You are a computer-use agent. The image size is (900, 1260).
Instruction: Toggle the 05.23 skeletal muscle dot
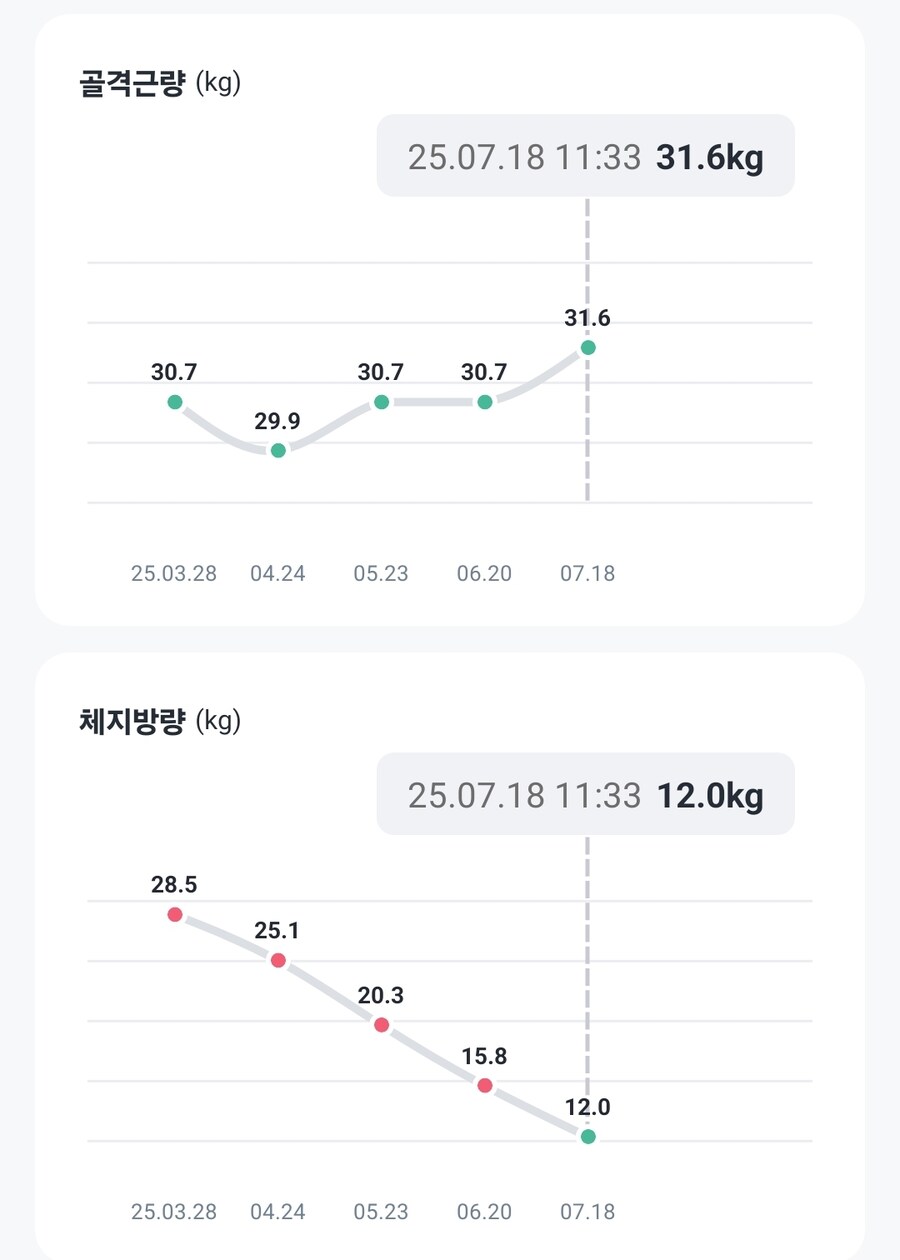coord(381,402)
